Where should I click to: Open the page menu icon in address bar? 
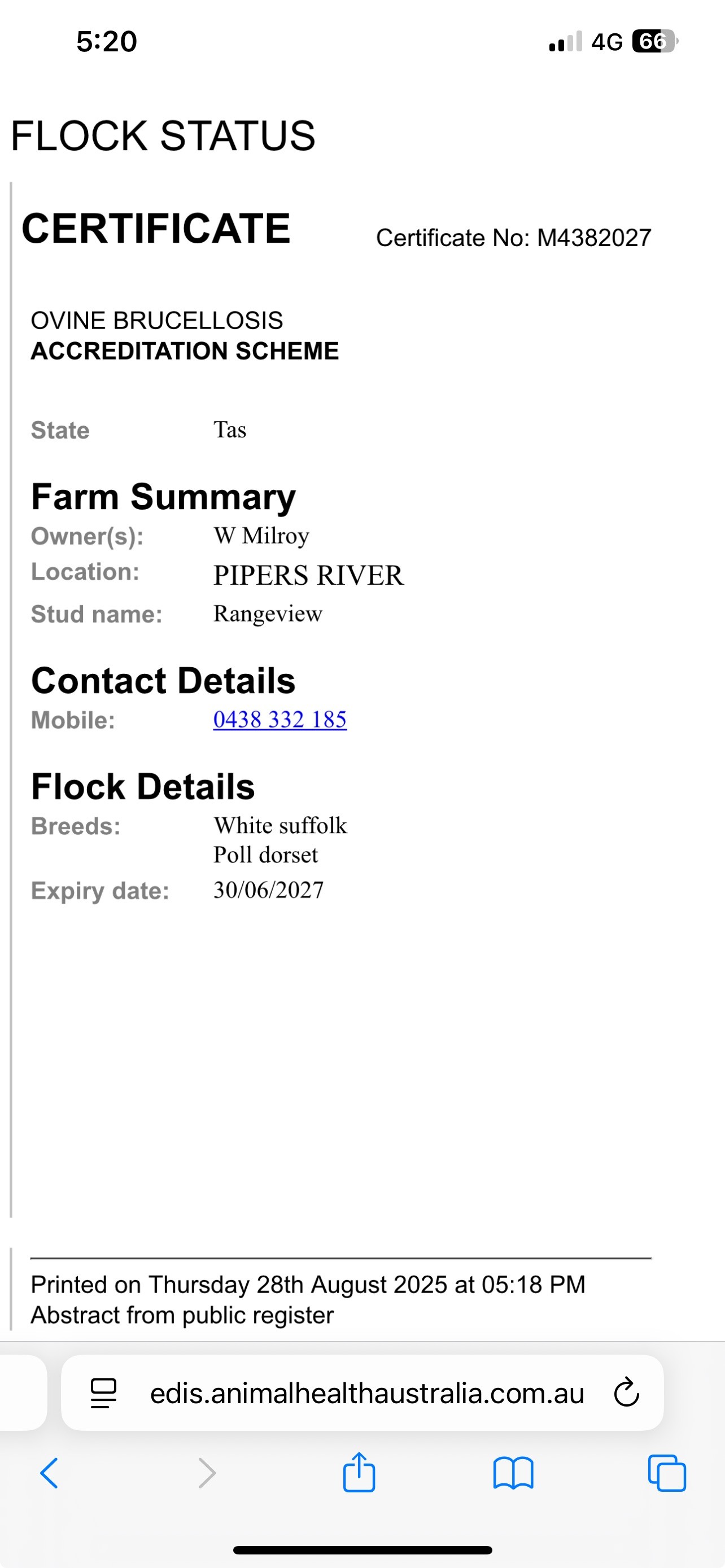click(103, 1393)
